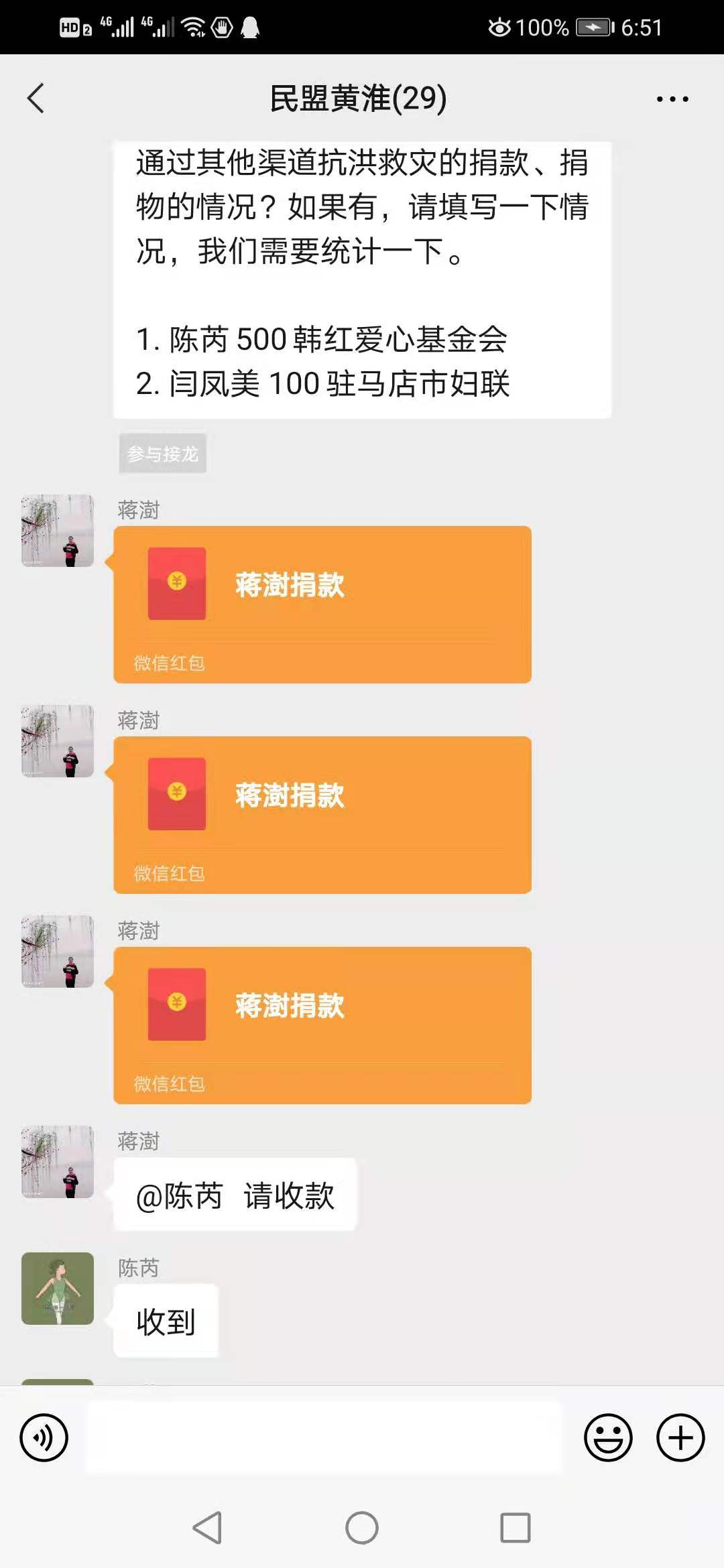The height and width of the screenshot is (1568, 724).
Task: Open the group chat options menu
Action: [x=672, y=99]
